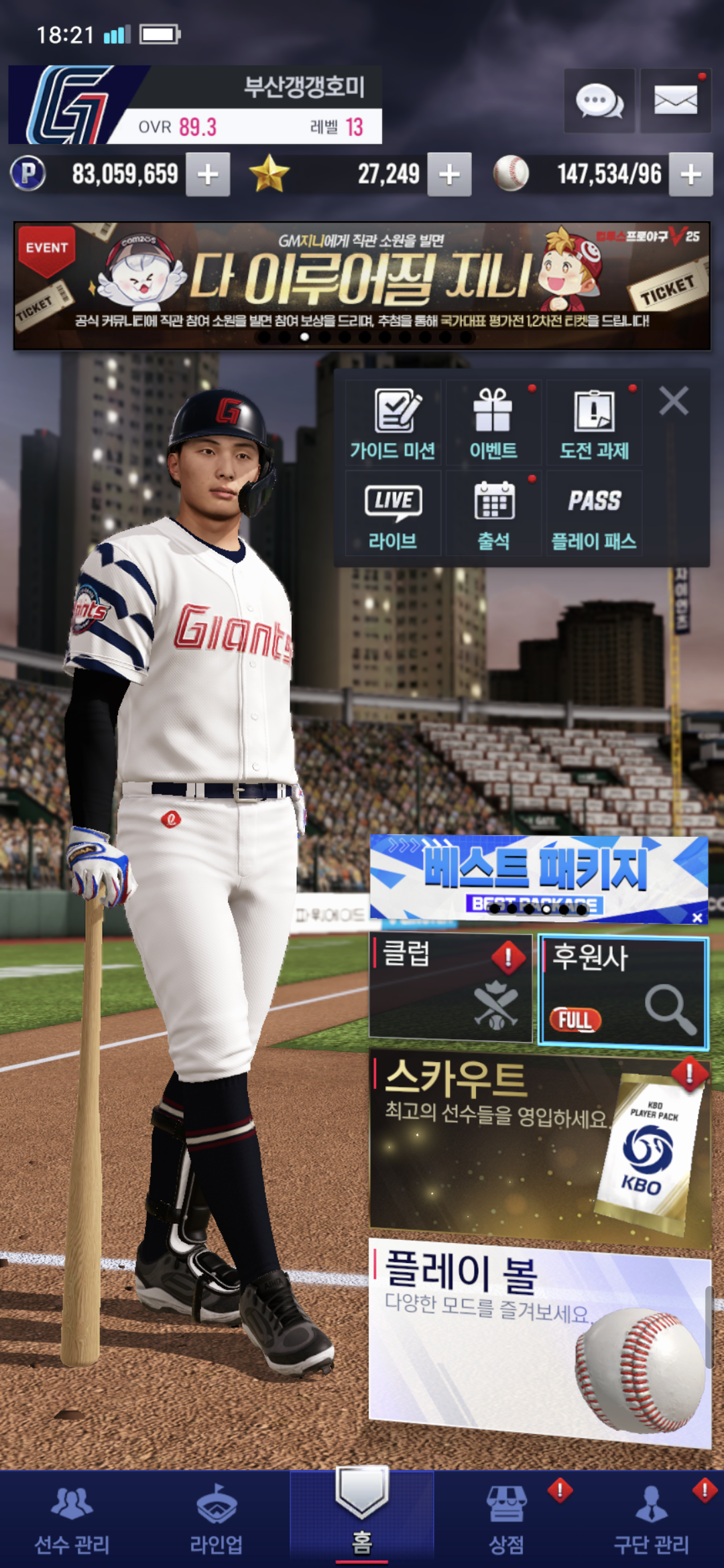Viewport: 724px width, 1568px height.
Task: Open the chat speech bubble icon
Action: coord(599,101)
